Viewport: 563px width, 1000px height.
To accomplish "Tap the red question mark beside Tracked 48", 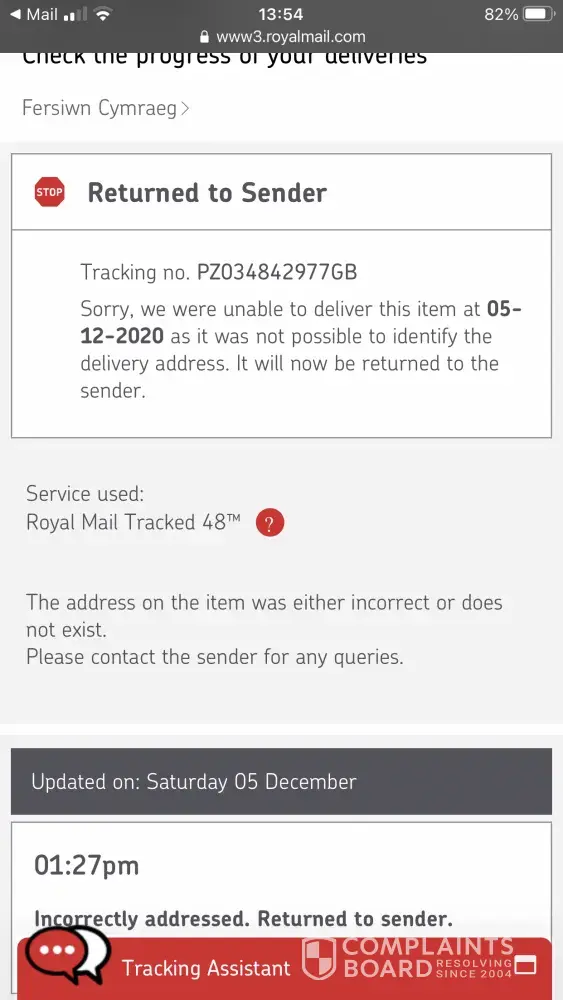I will 270,524.
